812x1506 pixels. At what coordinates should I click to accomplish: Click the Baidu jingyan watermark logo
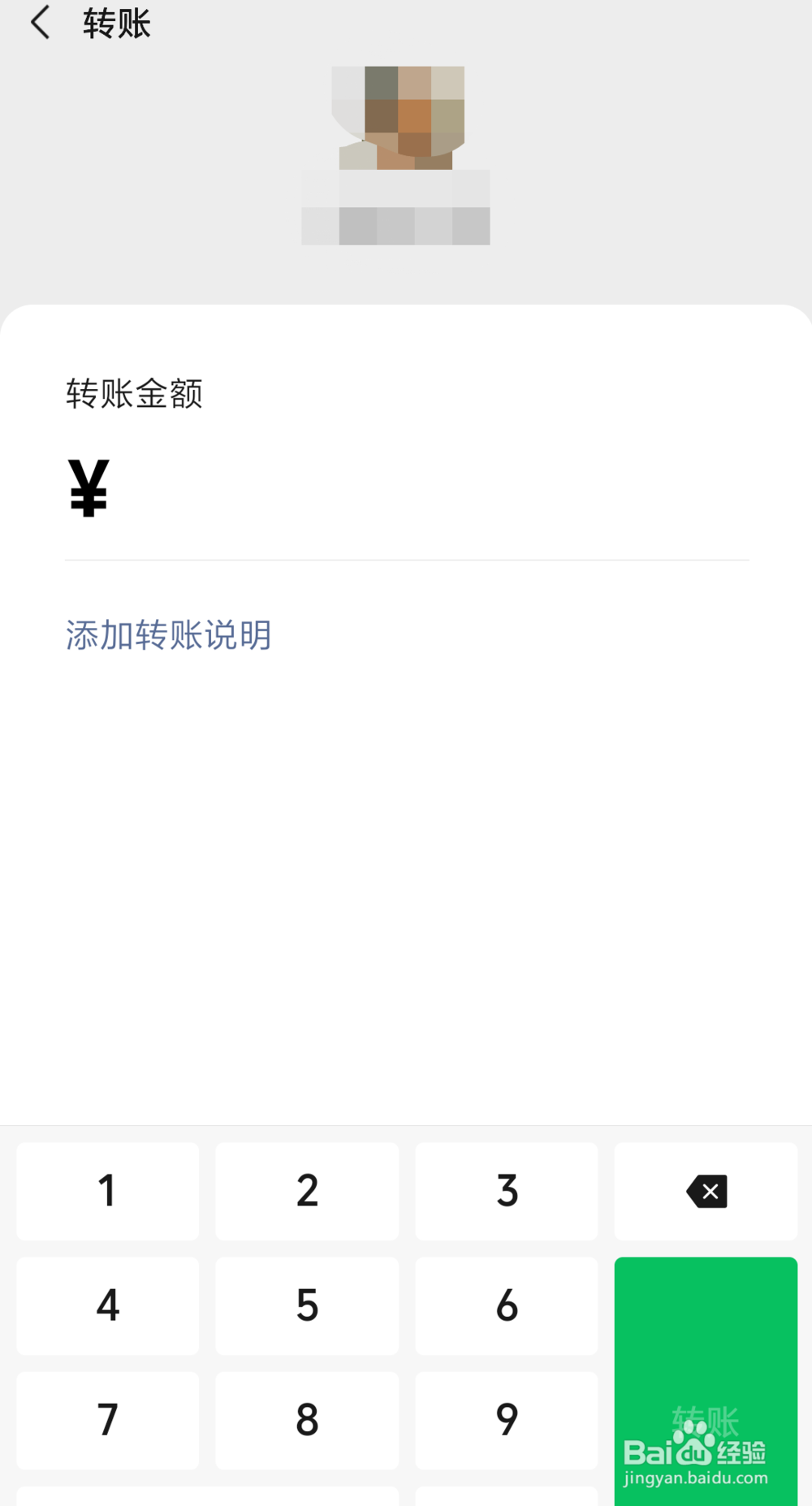697,1454
